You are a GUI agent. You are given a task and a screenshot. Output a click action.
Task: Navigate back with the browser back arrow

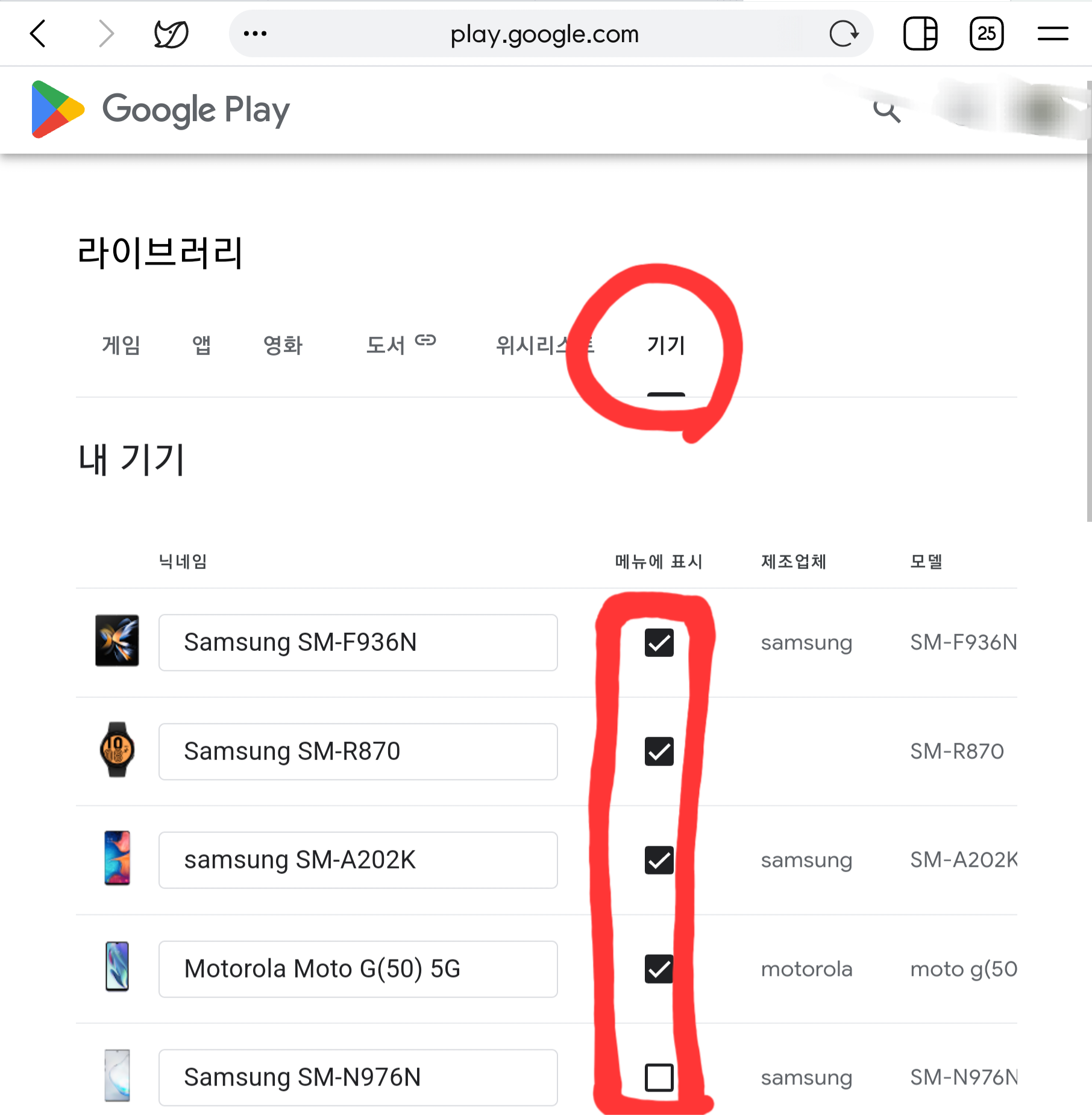click(x=37, y=33)
